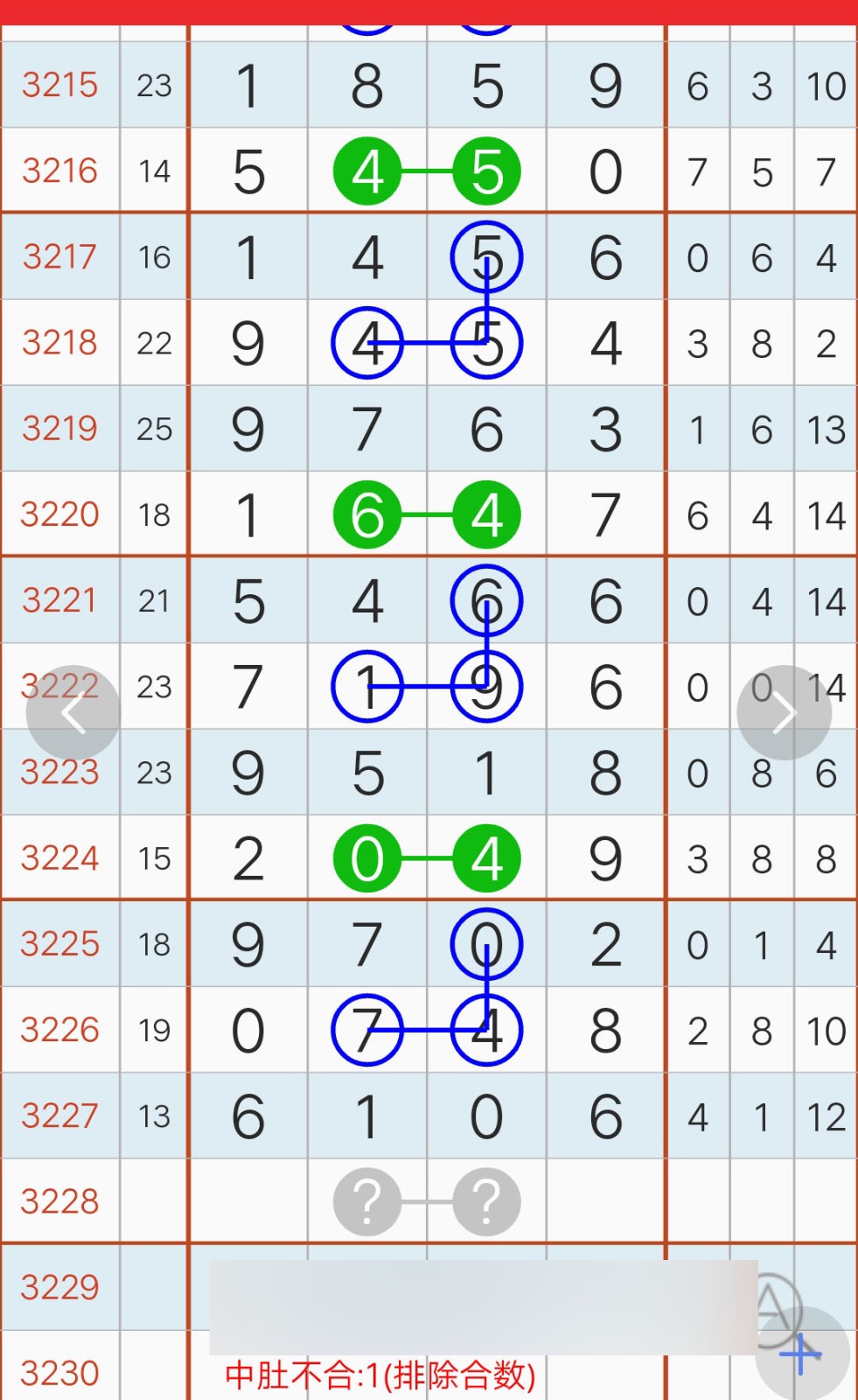Tap the blue plus floating button
858x1400 pixels.
pos(802,1354)
